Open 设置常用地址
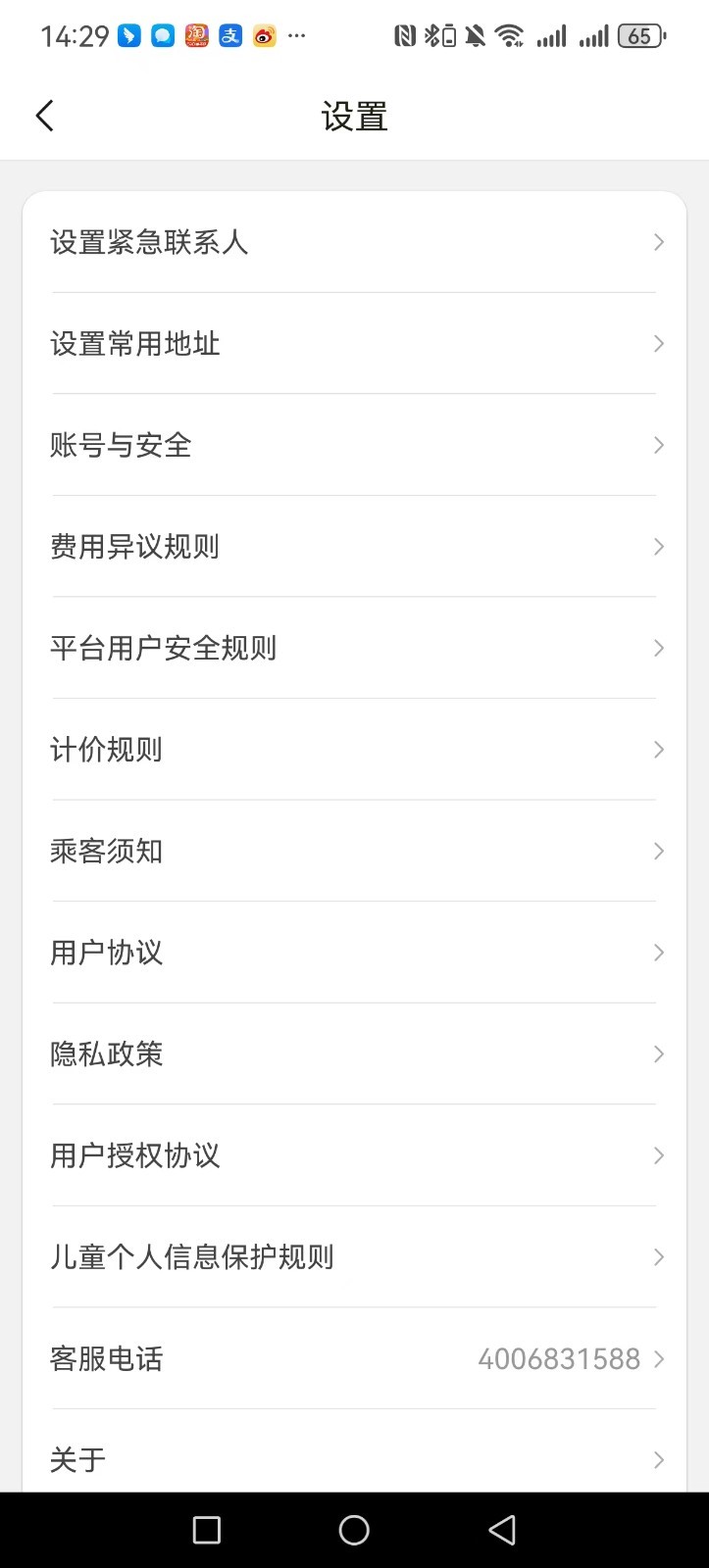 tap(353, 344)
